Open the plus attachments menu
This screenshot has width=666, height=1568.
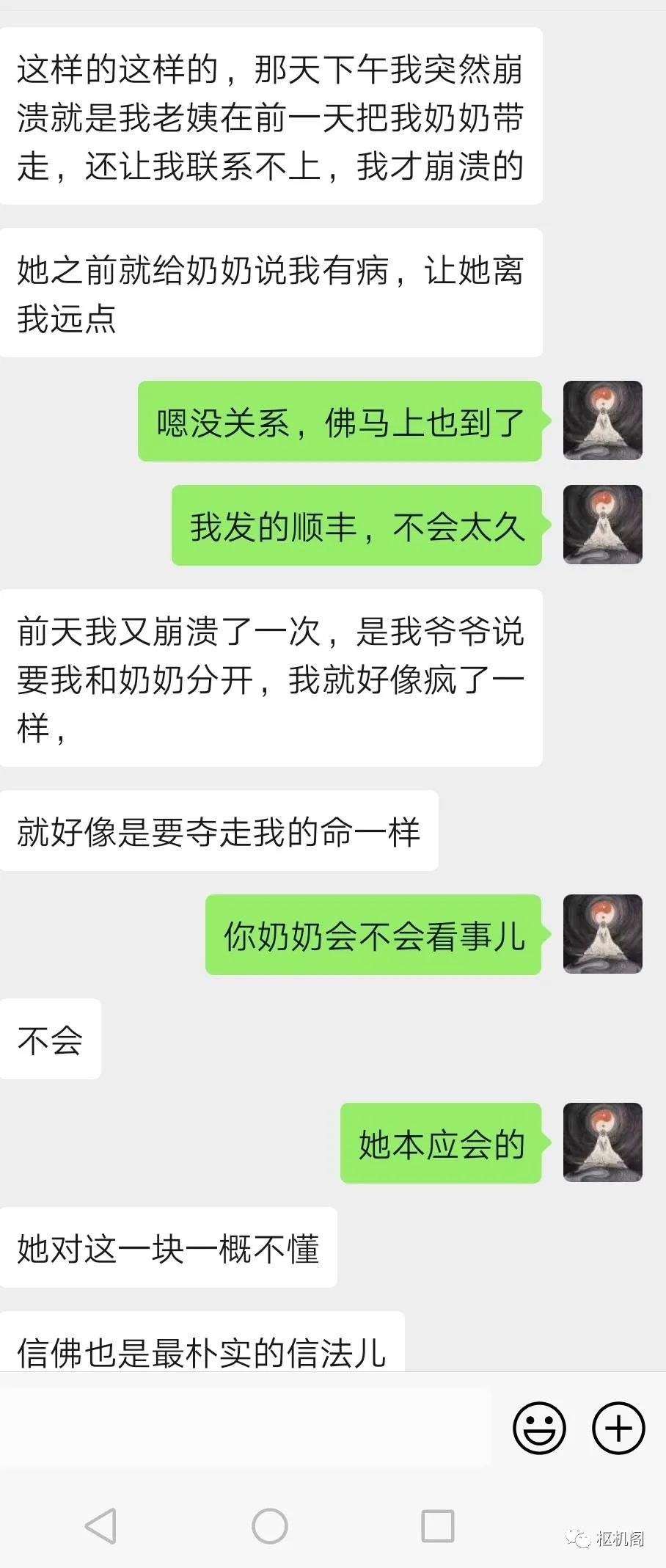pos(618,1427)
